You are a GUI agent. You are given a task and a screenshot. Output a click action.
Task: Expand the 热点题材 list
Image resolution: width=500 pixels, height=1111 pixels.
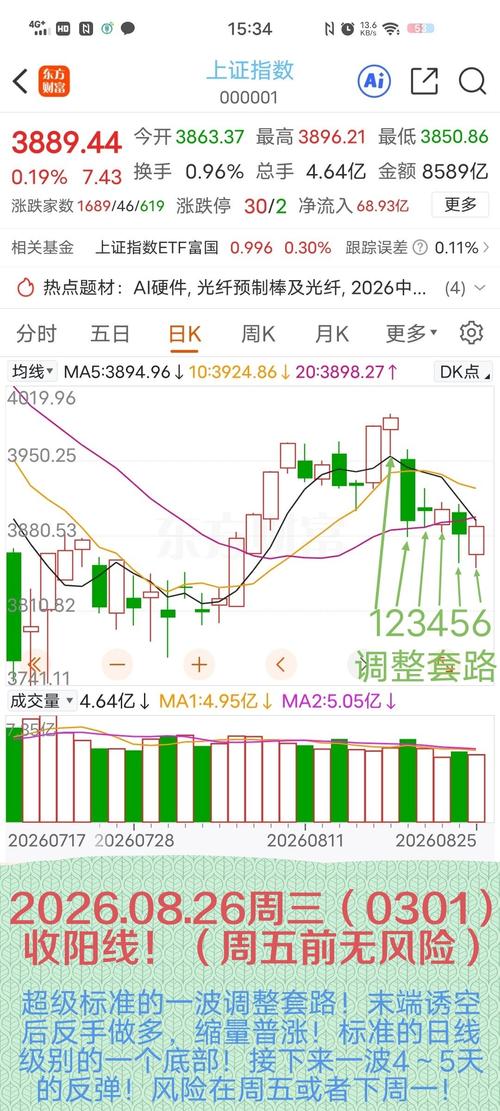(479, 288)
